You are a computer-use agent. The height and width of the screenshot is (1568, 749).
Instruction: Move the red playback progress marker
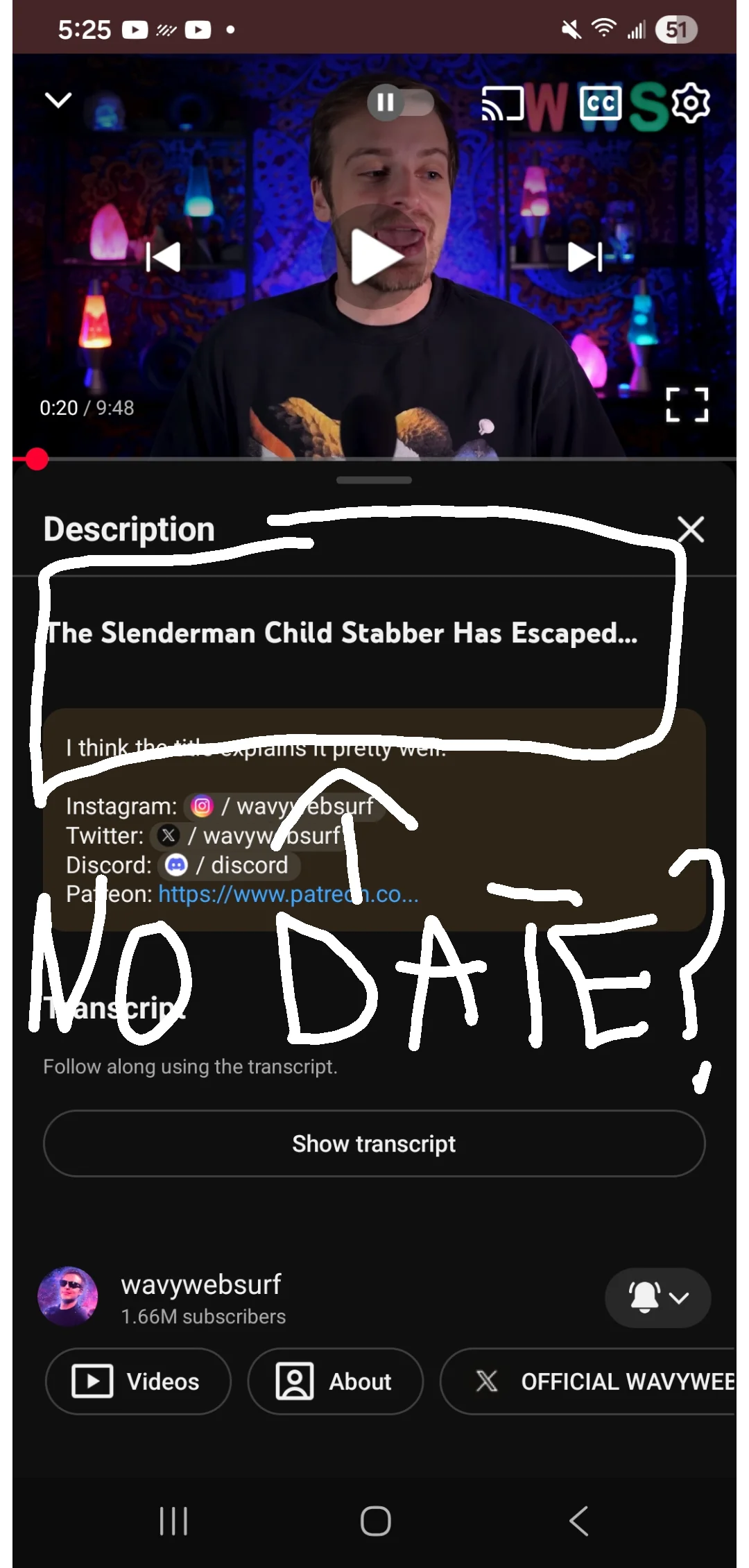coord(36,458)
